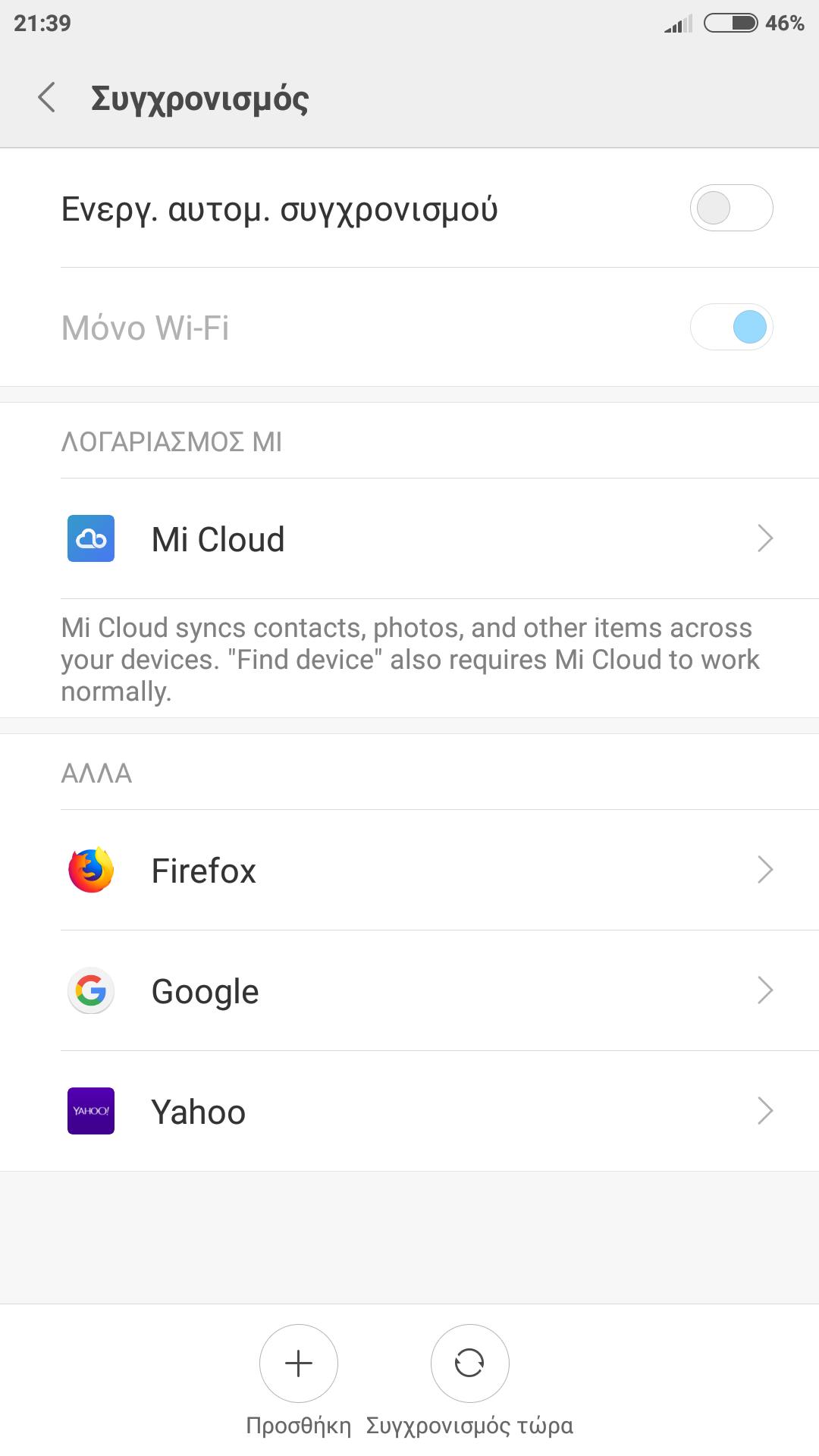Enable the Ενεργ. αυτομ. συγχρονισμού switch
This screenshot has width=819, height=1456.
(x=730, y=208)
